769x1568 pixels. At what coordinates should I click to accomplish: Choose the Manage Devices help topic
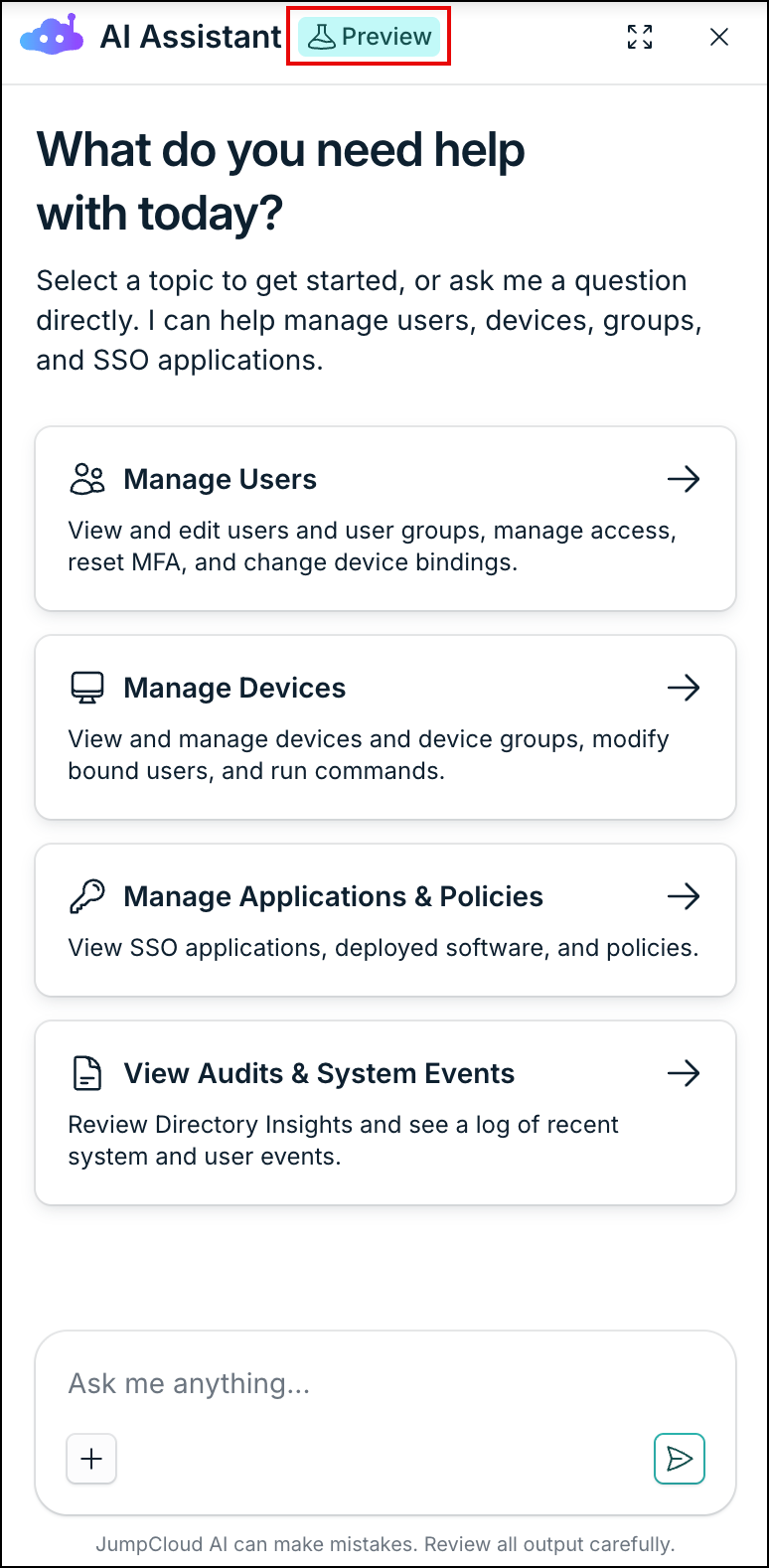coord(384,726)
